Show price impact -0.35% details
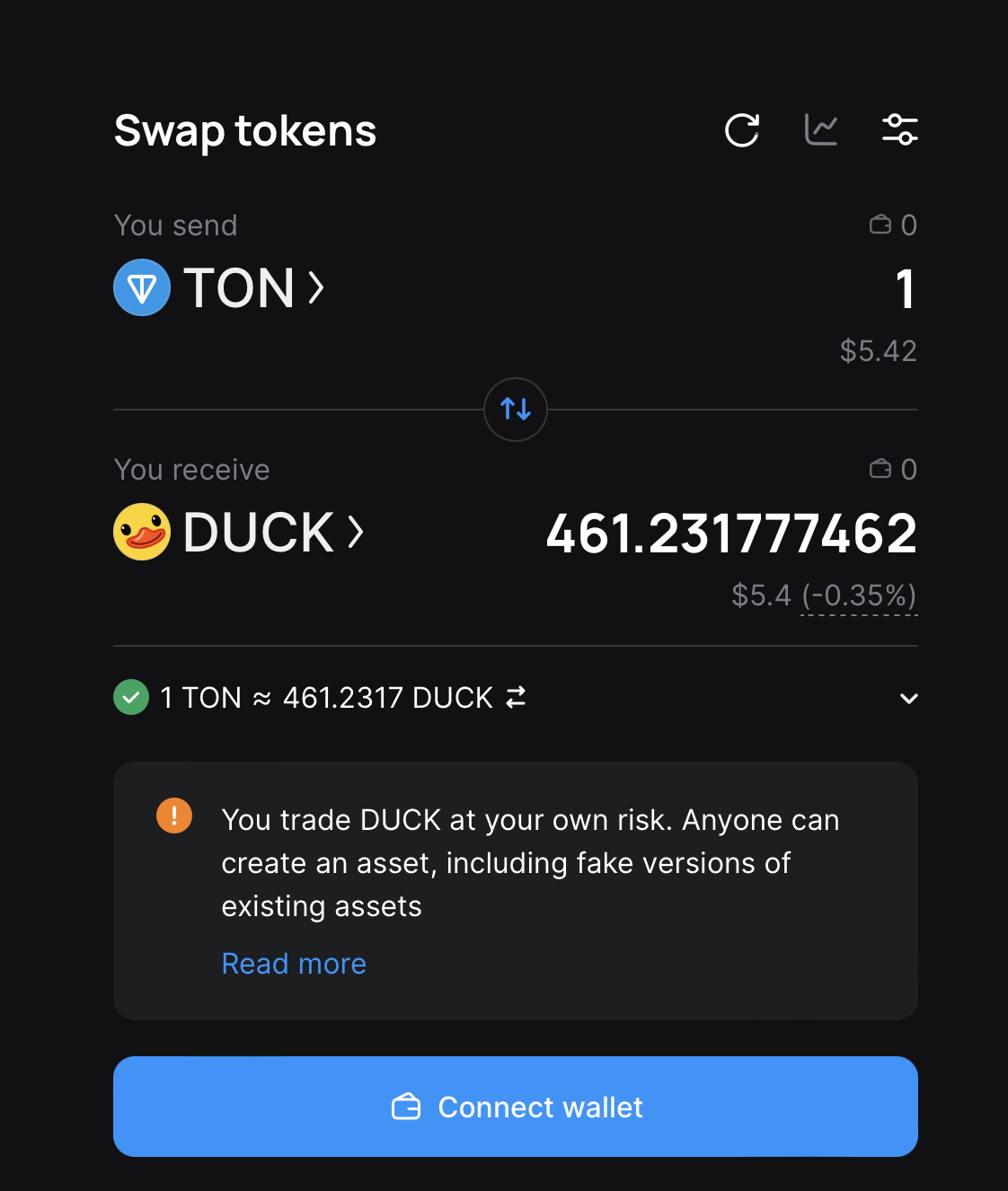The width and height of the screenshot is (1008, 1191). (859, 595)
